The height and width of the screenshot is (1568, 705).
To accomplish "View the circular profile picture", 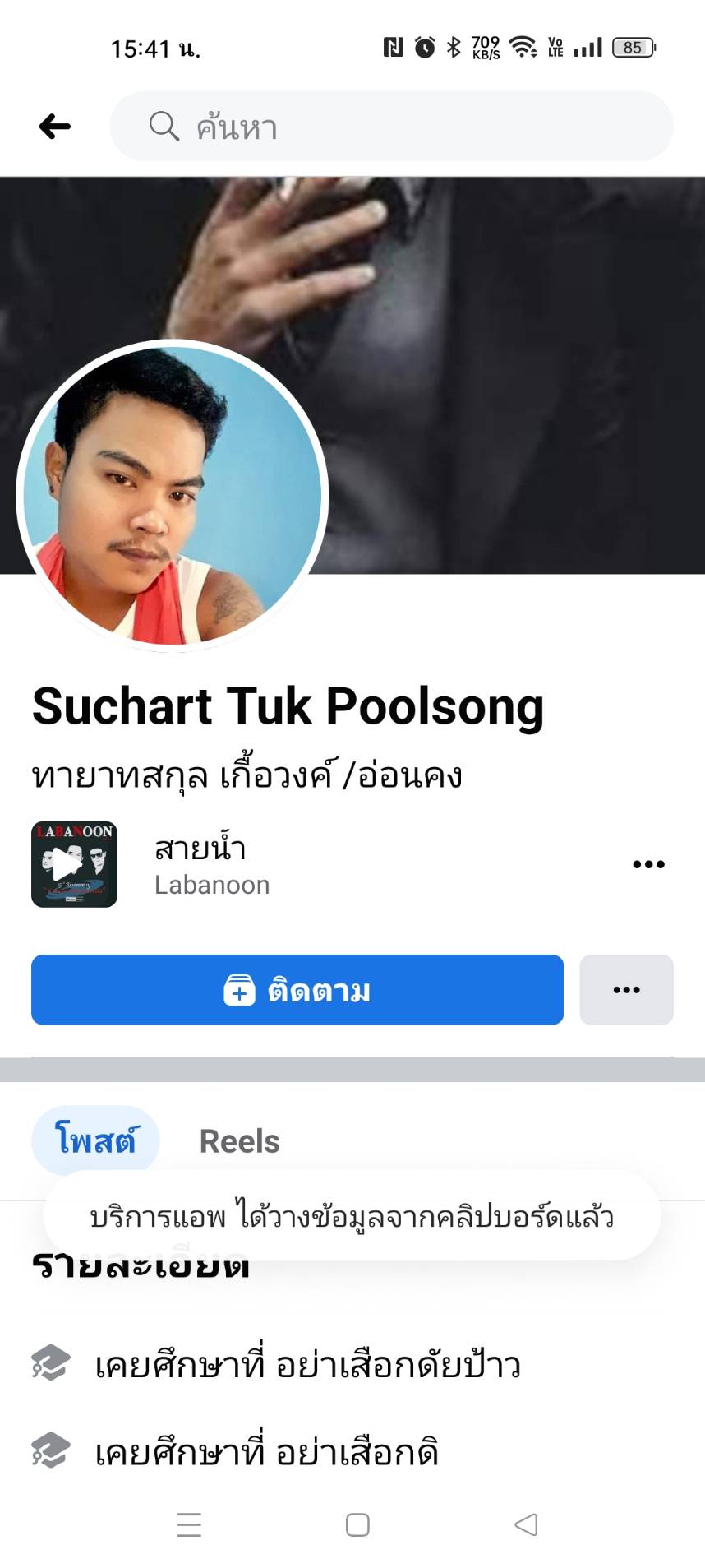I will click(x=173, y=496).
